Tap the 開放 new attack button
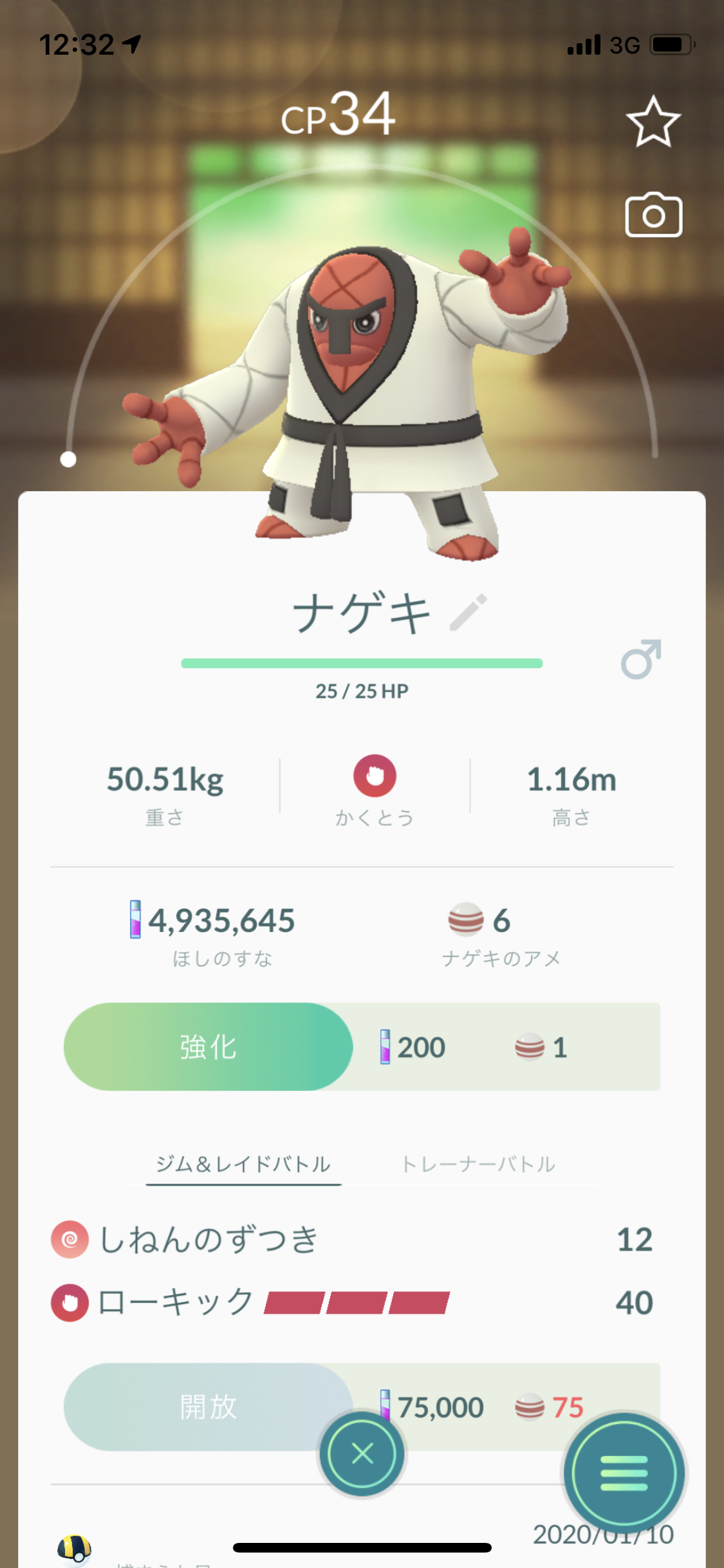This screenshot has height=1568, width=724. [208, 1406]
